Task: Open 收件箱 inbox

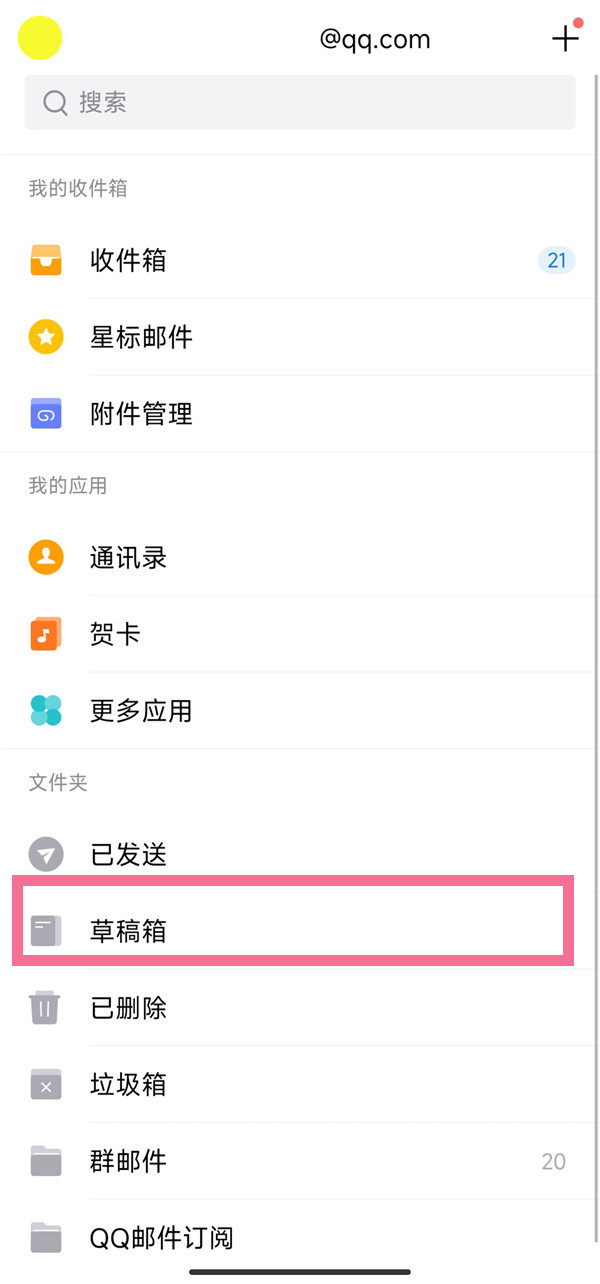Action: click(300, 261)
